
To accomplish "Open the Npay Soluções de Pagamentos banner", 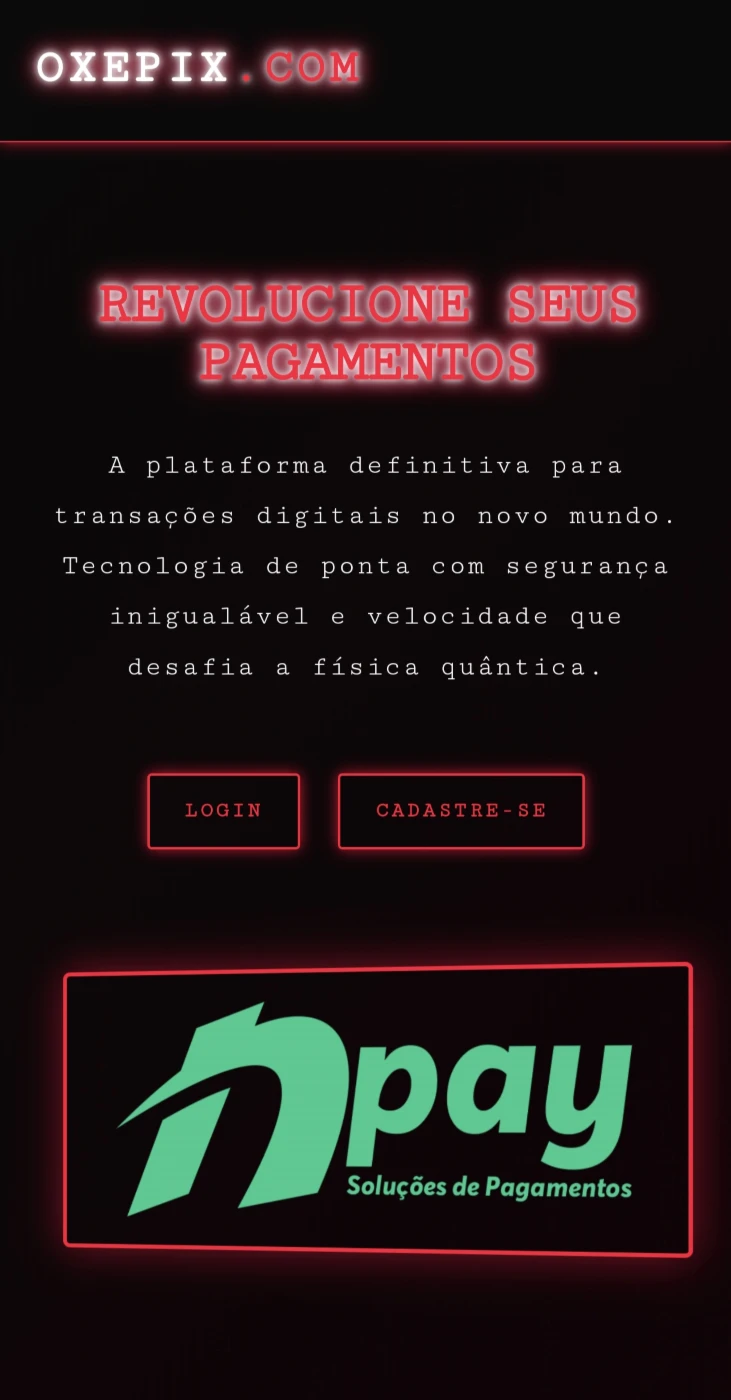I will (378, 1109).
